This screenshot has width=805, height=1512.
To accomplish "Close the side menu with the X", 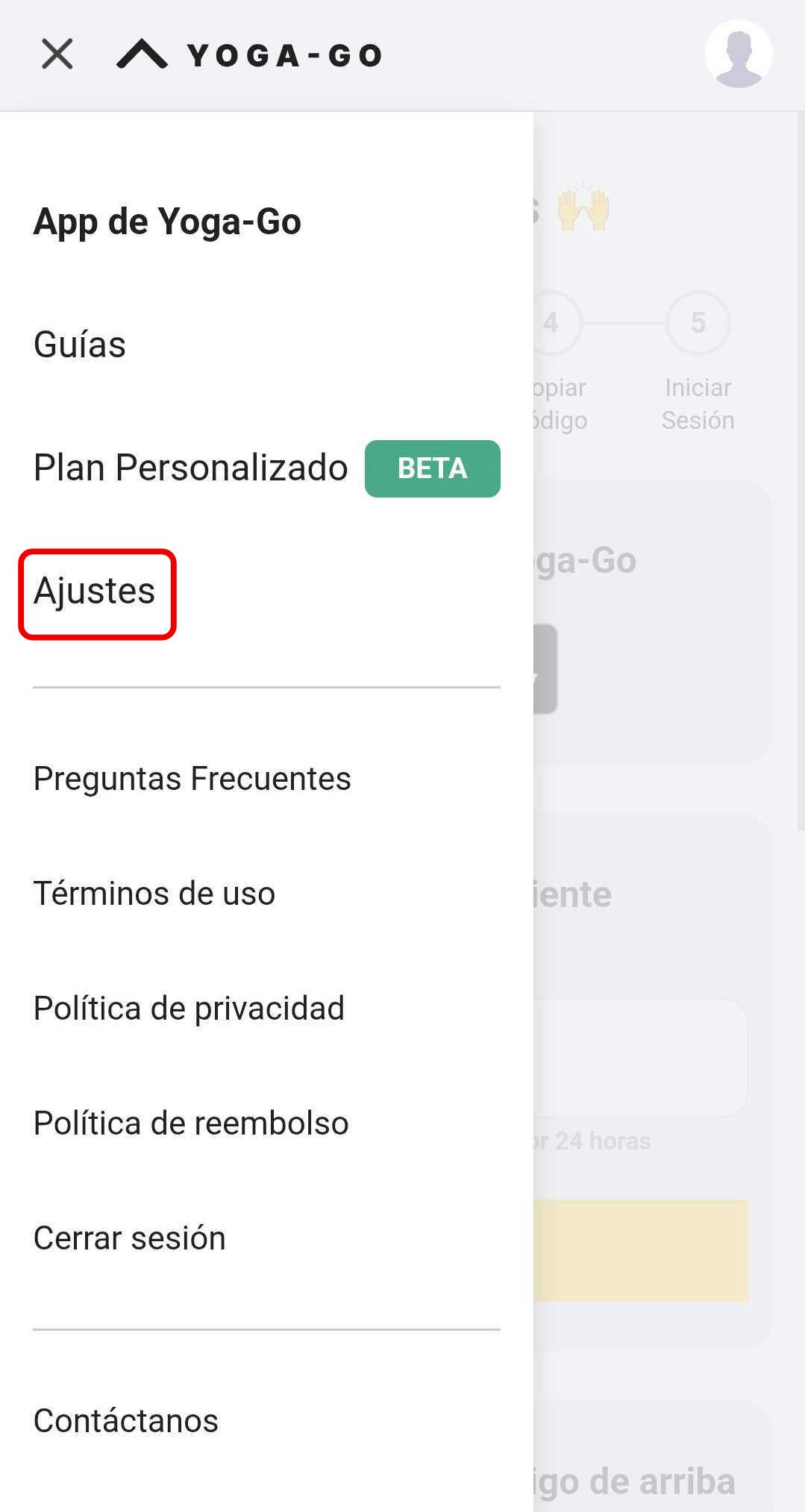I will pyautogui.click(x=57, y=54).
